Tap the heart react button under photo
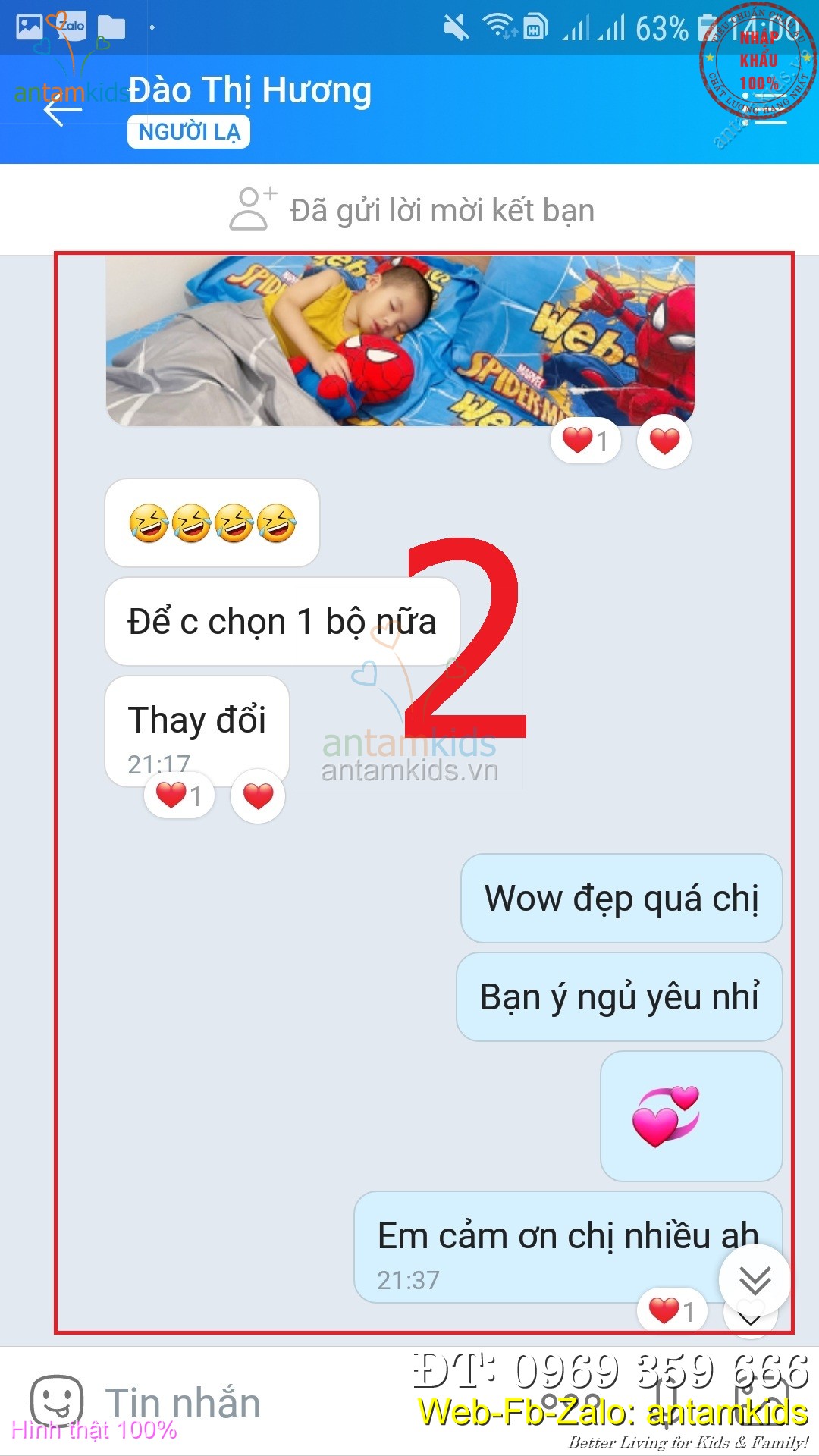The height and width of the screenshot is (1456, 819). [x=664, y=441]
